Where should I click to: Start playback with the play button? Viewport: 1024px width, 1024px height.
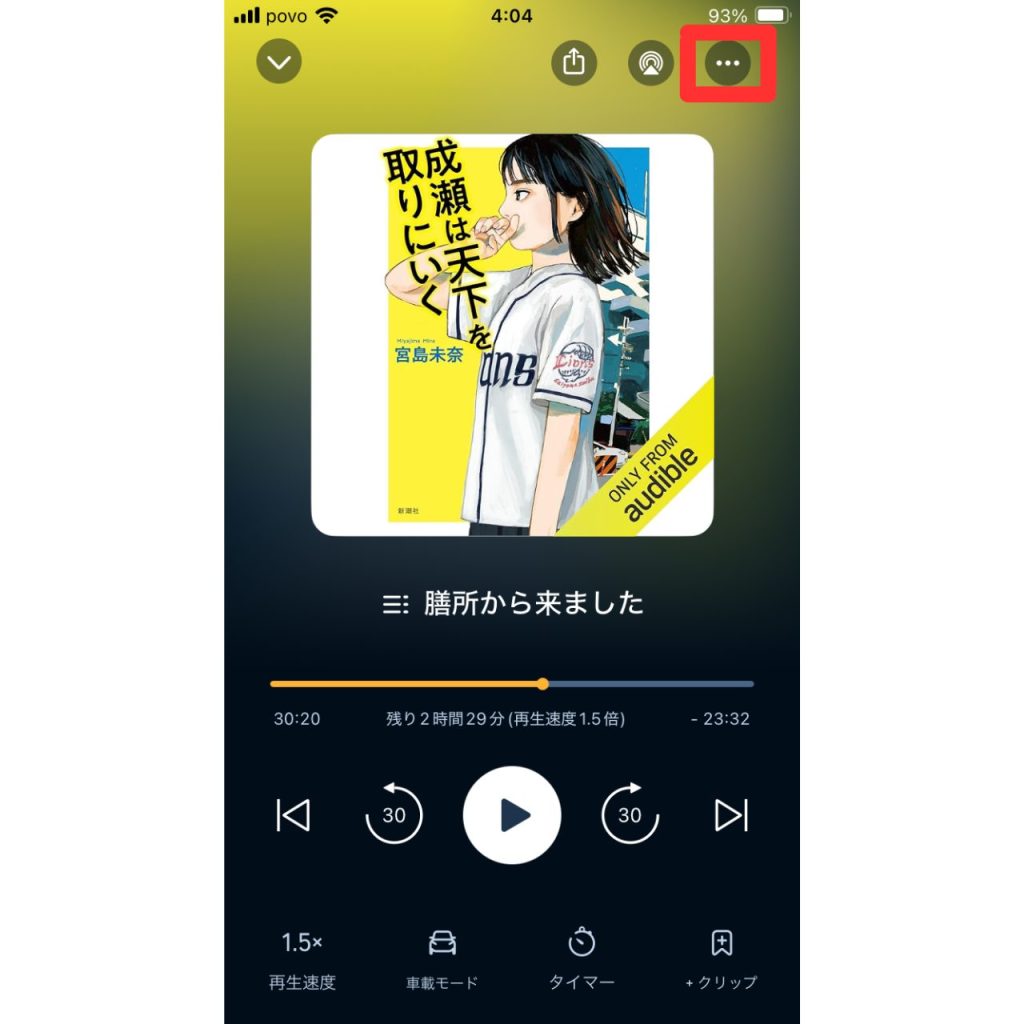[x=512, y=815]
